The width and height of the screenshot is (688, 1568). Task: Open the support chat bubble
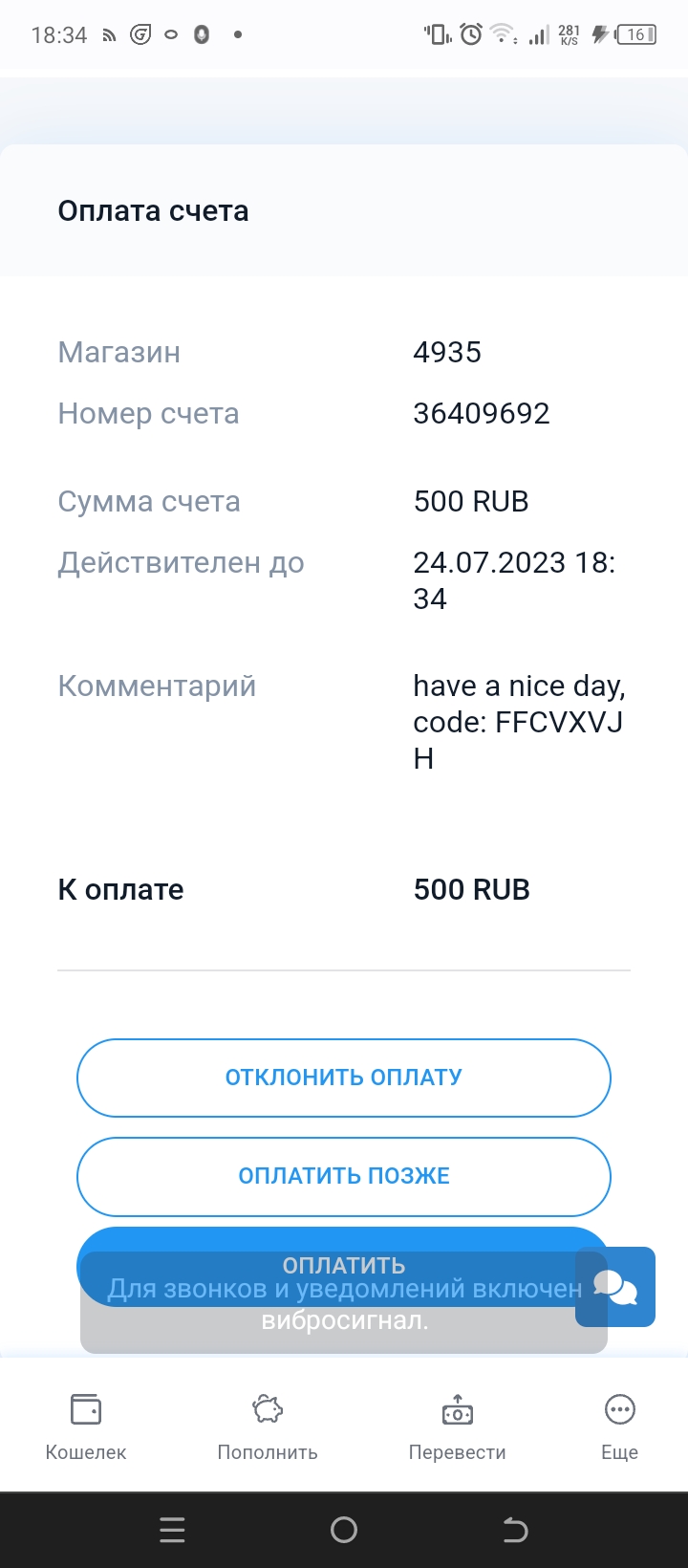(615, 1287)
